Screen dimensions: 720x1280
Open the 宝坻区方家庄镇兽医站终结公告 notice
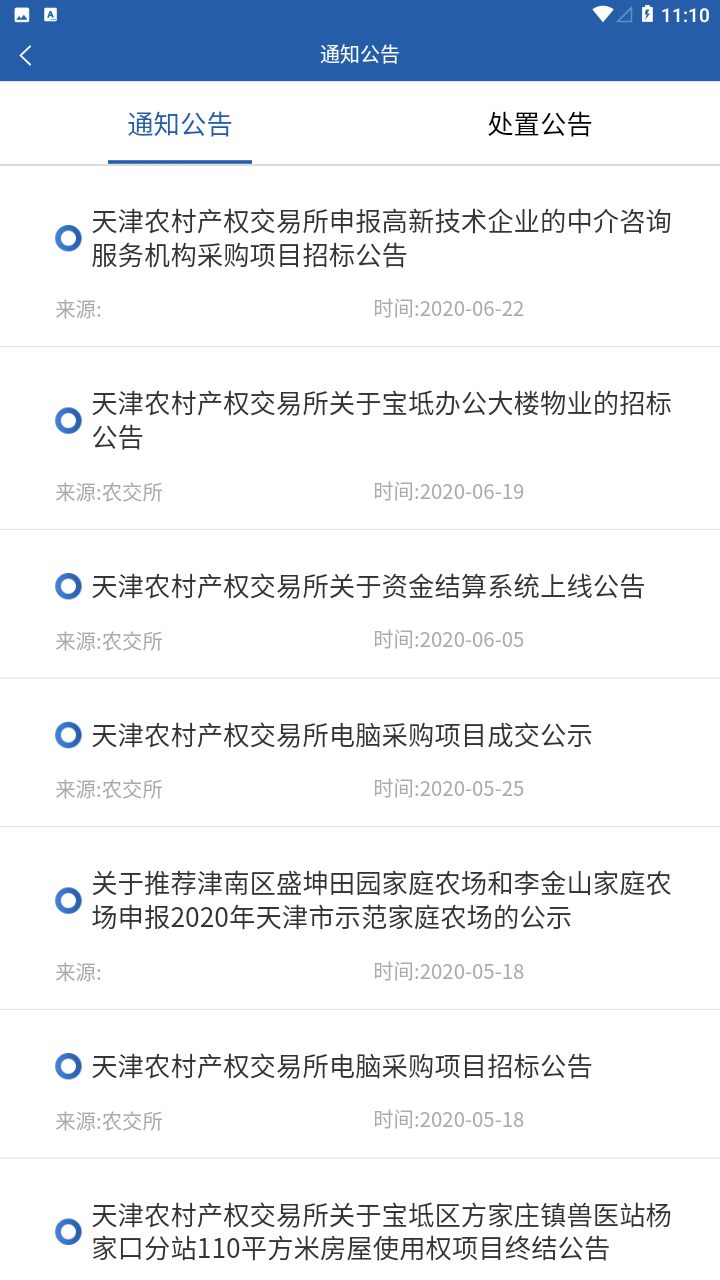pos(381,1232)
